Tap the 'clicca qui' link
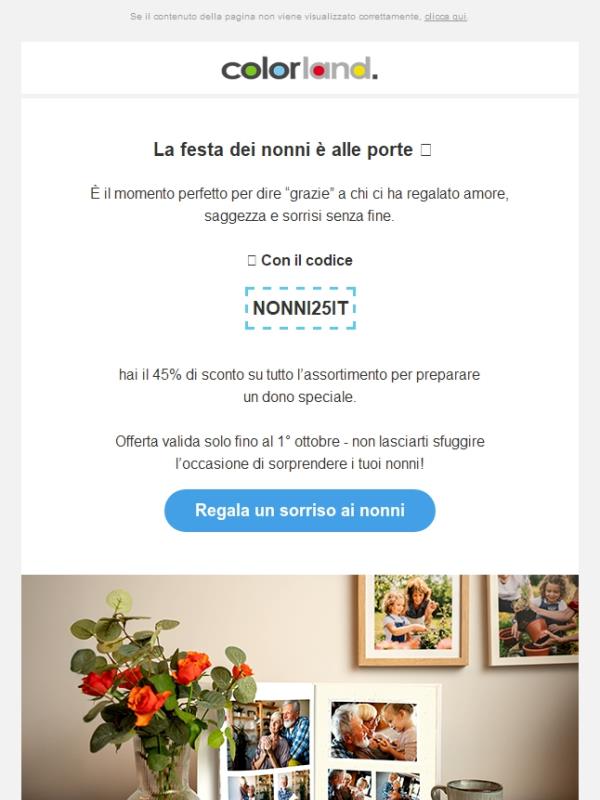Viewport: 600px width, 800px height. coord(445,17)
